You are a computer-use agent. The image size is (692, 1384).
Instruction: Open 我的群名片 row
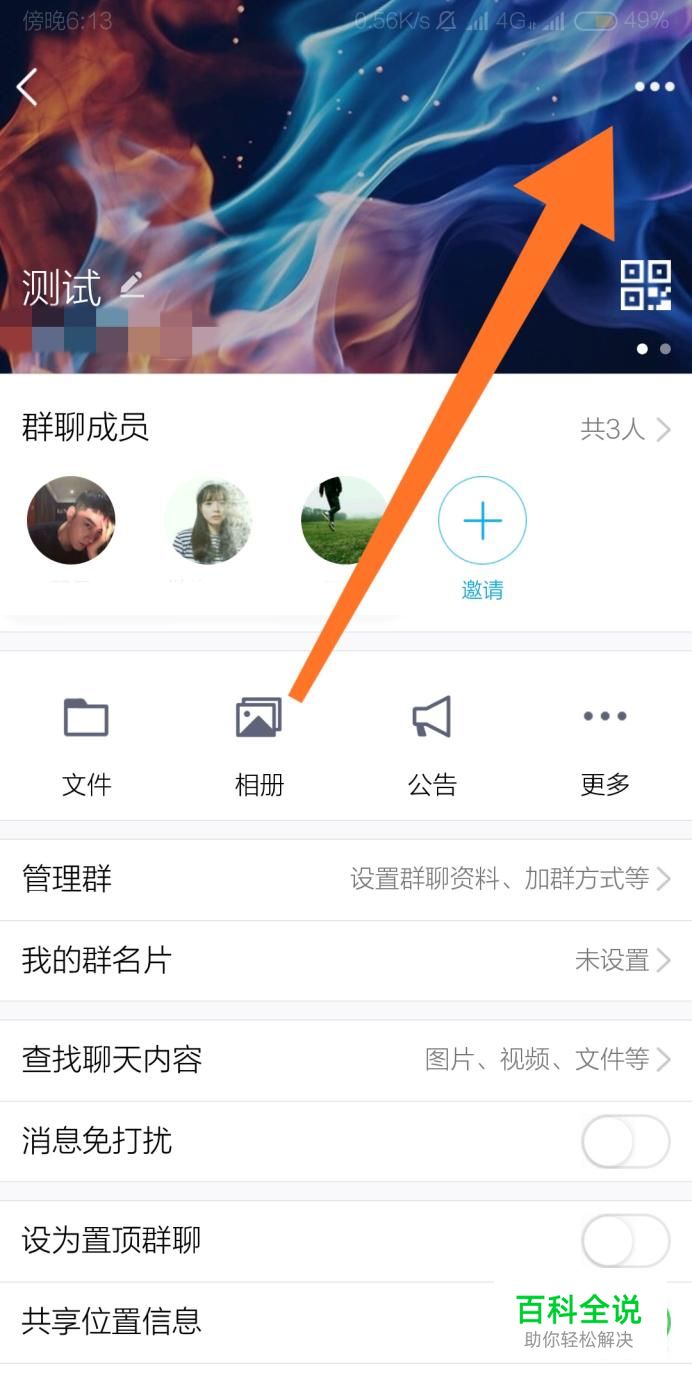pyautogui.click(x=345, y=961)
